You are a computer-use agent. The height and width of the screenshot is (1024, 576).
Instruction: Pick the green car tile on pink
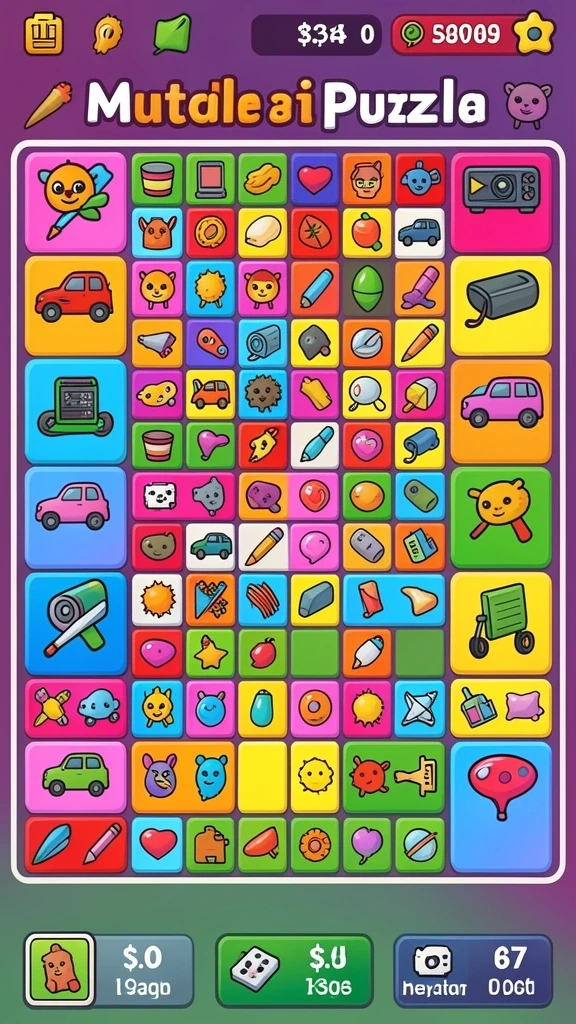coord(76,777)
